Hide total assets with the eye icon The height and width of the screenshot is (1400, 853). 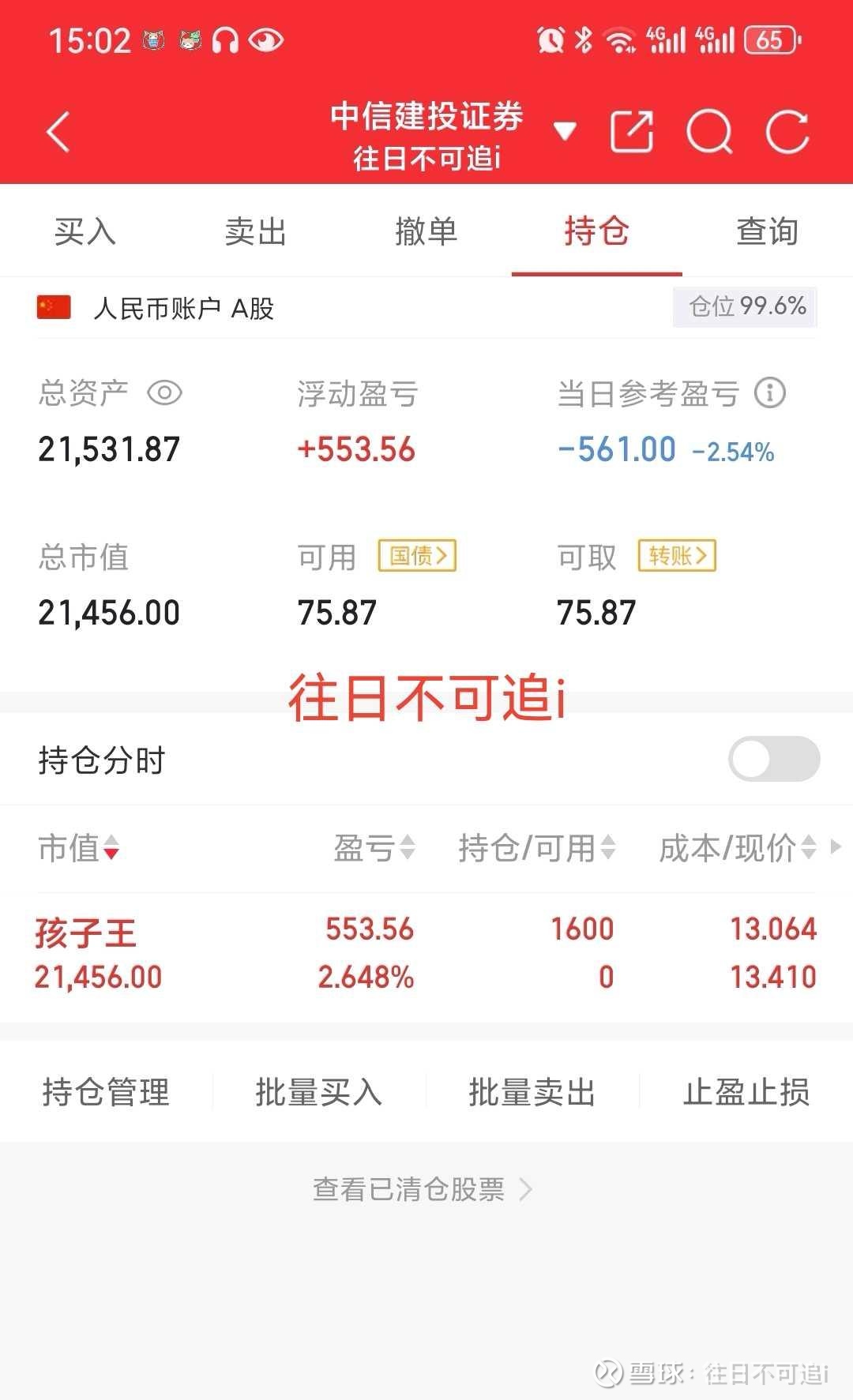tap(165, 392)
